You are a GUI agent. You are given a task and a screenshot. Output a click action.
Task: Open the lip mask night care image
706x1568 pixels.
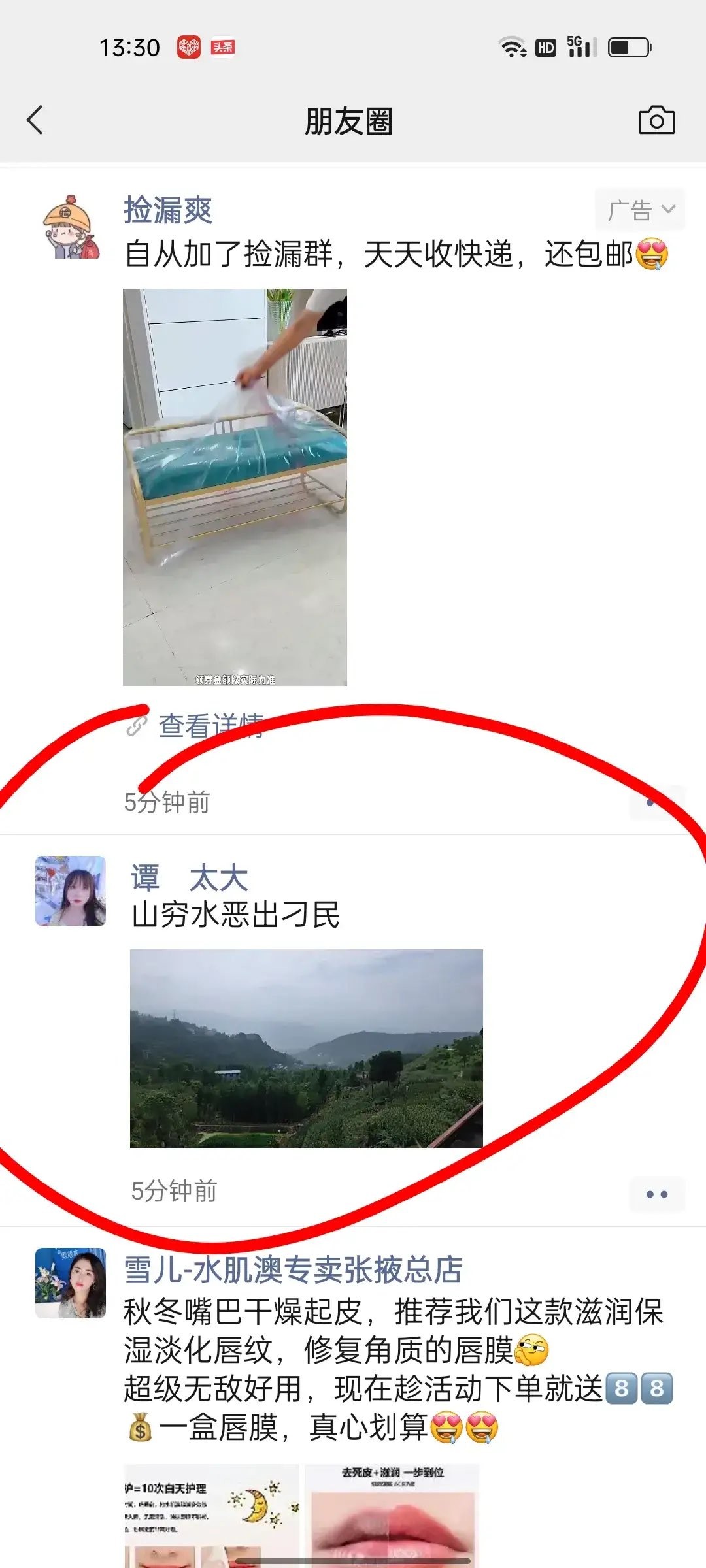coord(211,1516)
